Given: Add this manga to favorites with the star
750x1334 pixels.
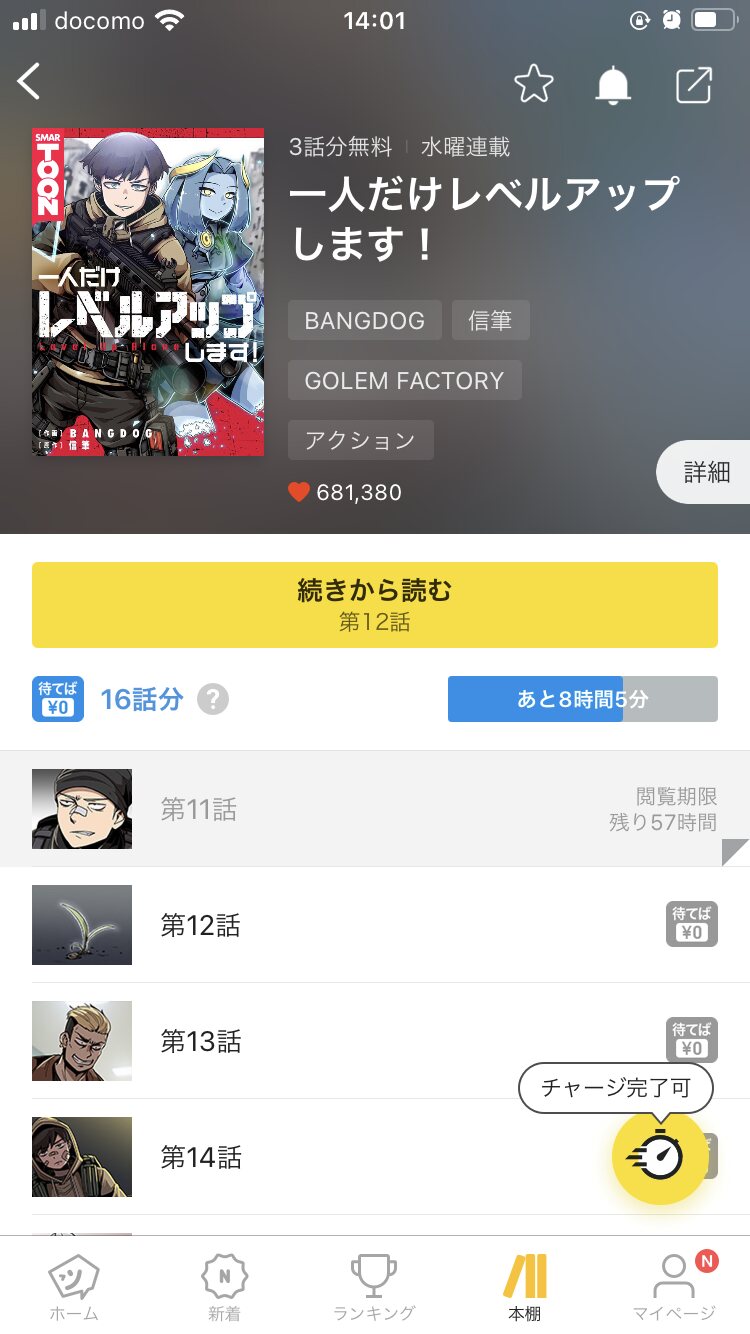Looking at the screenshot, I should pos(534,85).
